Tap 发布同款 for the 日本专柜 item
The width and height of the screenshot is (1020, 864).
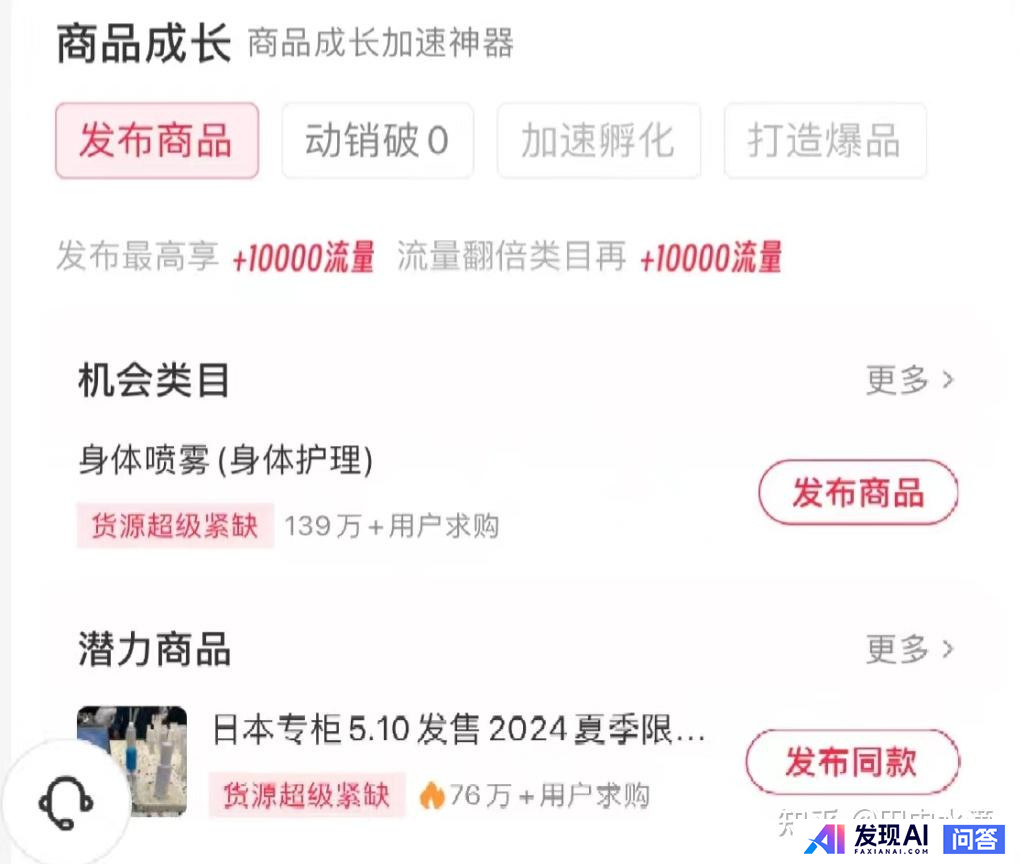point(852,762)
